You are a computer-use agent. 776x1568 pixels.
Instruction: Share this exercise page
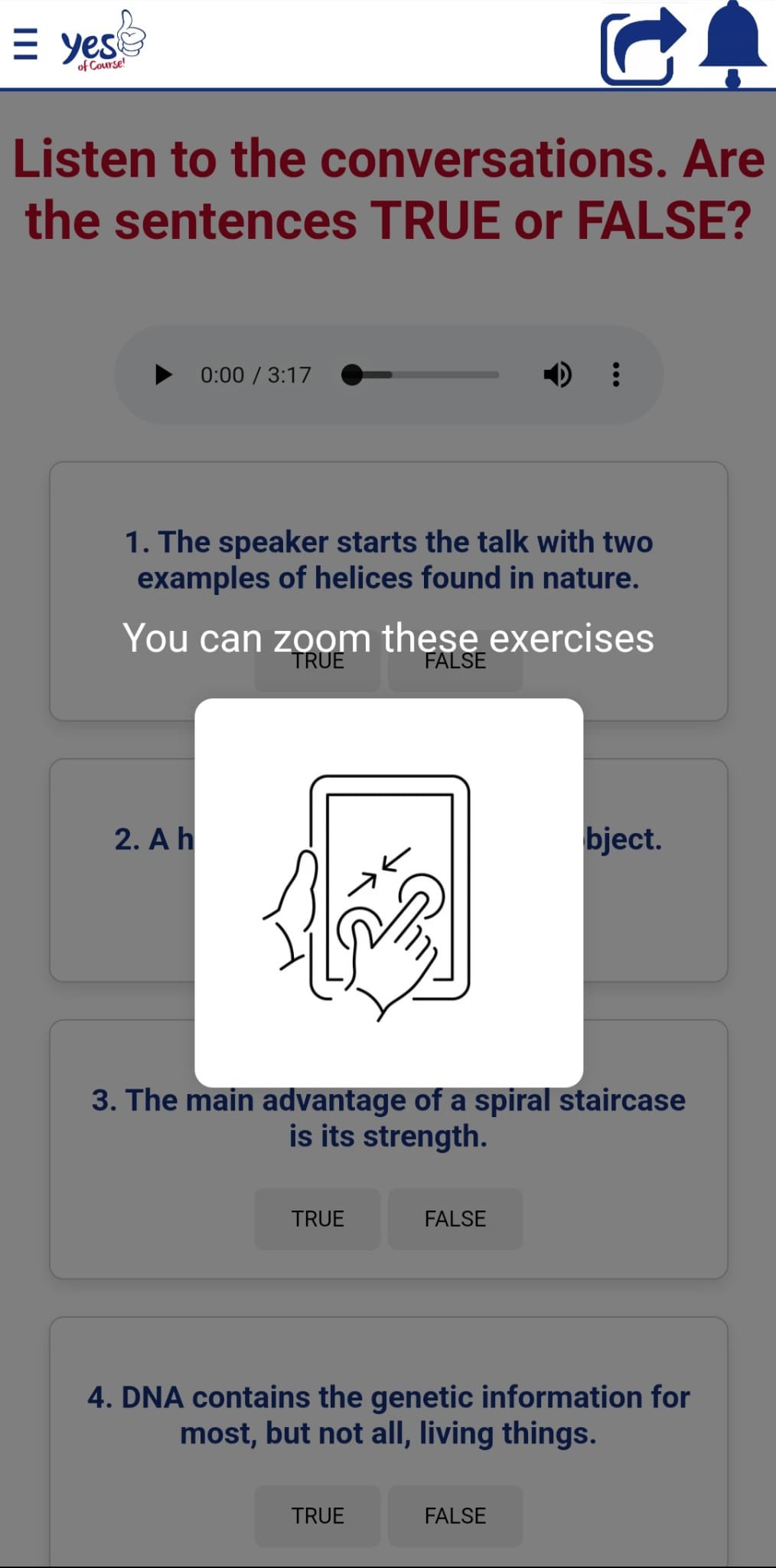643,46
